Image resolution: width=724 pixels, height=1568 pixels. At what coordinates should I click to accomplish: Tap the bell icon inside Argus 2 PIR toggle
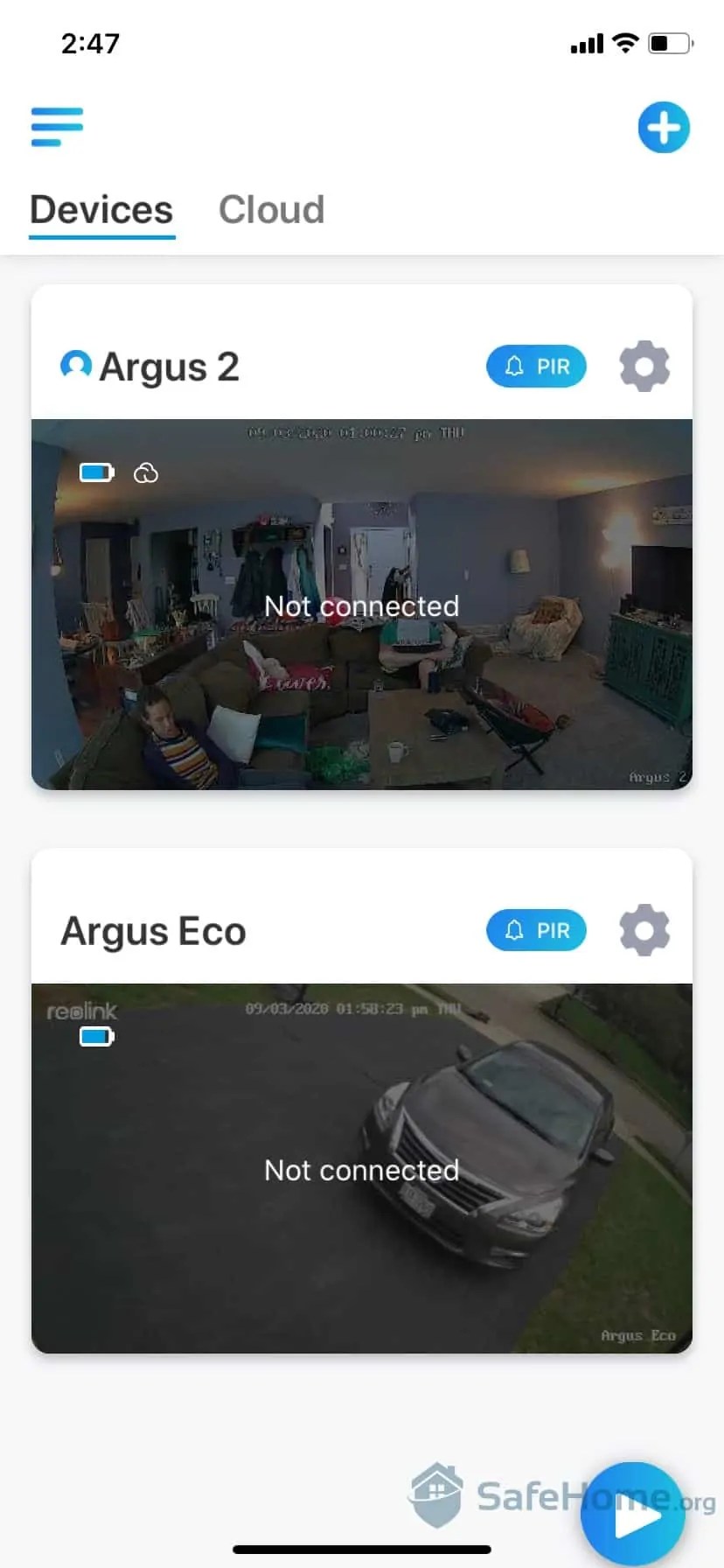click(513, 367)
